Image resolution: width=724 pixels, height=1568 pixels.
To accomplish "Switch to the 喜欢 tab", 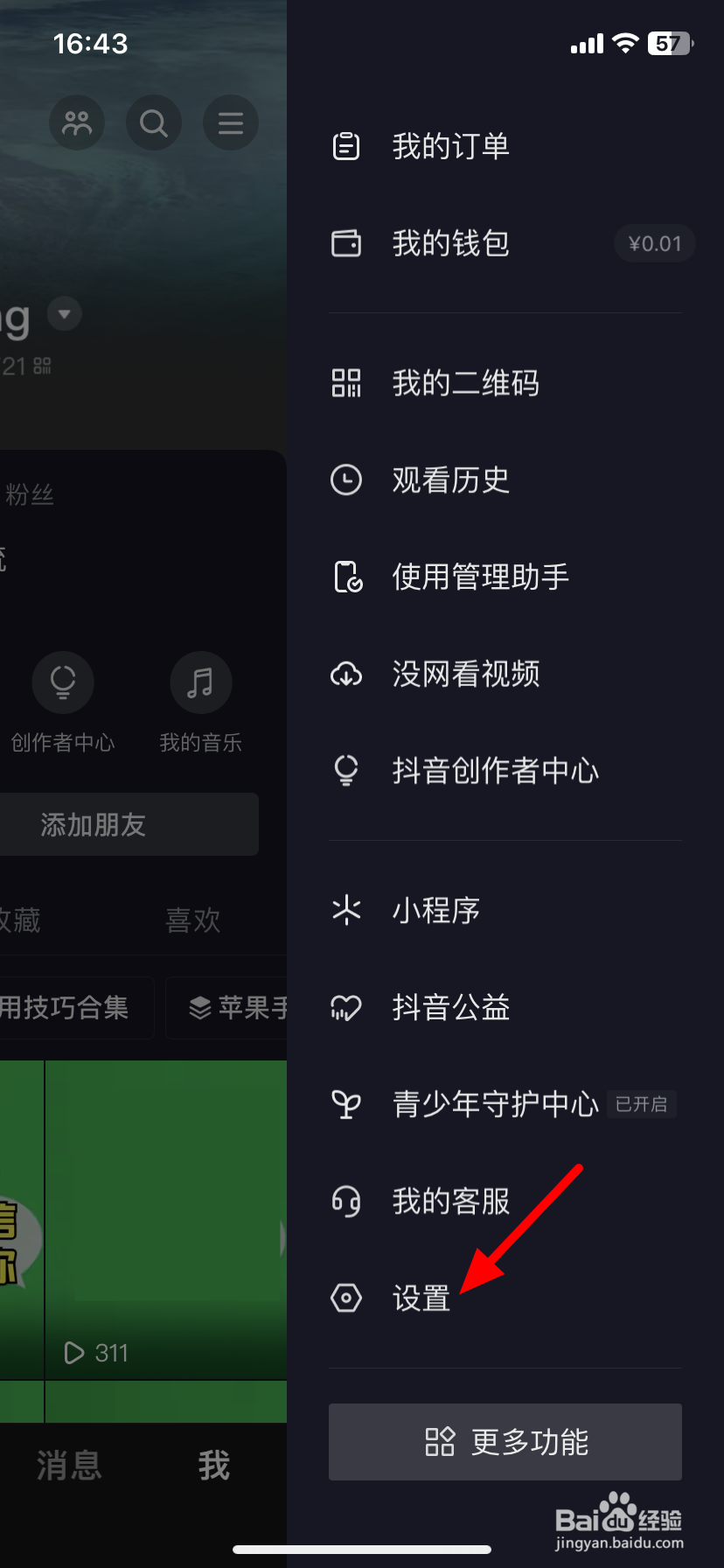I will pyautogui.click(x=192, y=920).
